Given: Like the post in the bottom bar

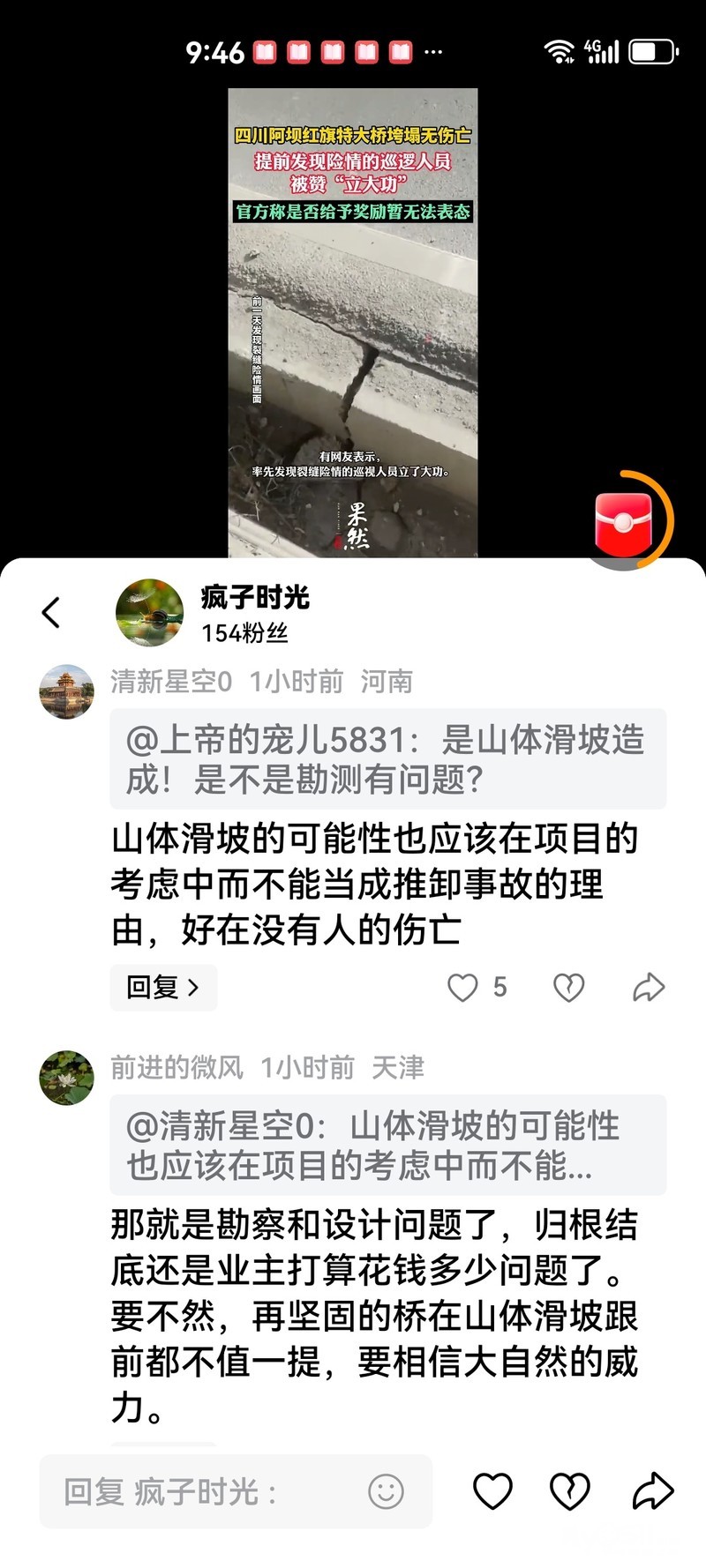Looking at the screenshot, I should tap(492, 1492).
